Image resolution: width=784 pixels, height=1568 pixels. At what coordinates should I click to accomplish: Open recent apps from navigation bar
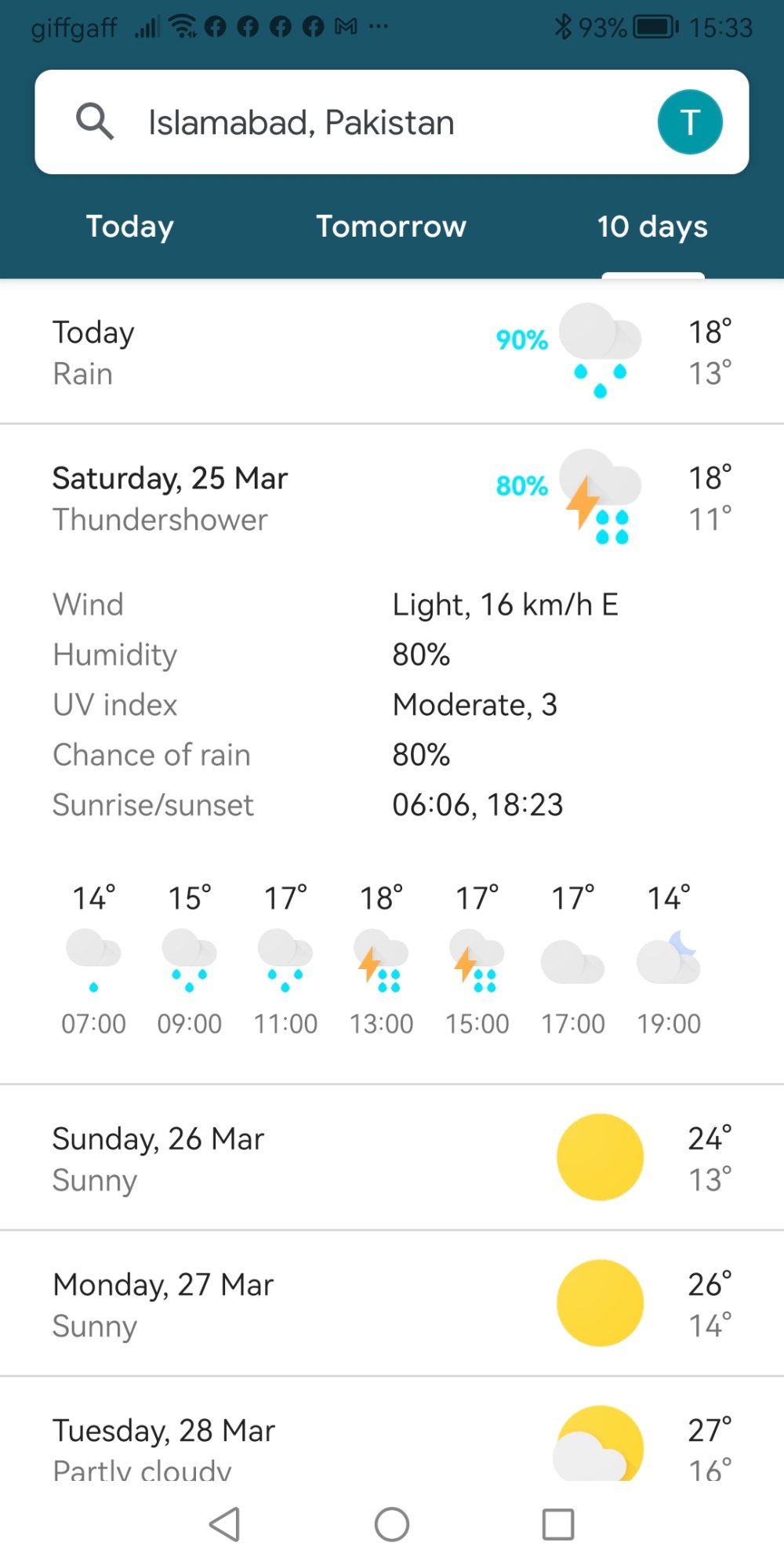point(558,1524)
